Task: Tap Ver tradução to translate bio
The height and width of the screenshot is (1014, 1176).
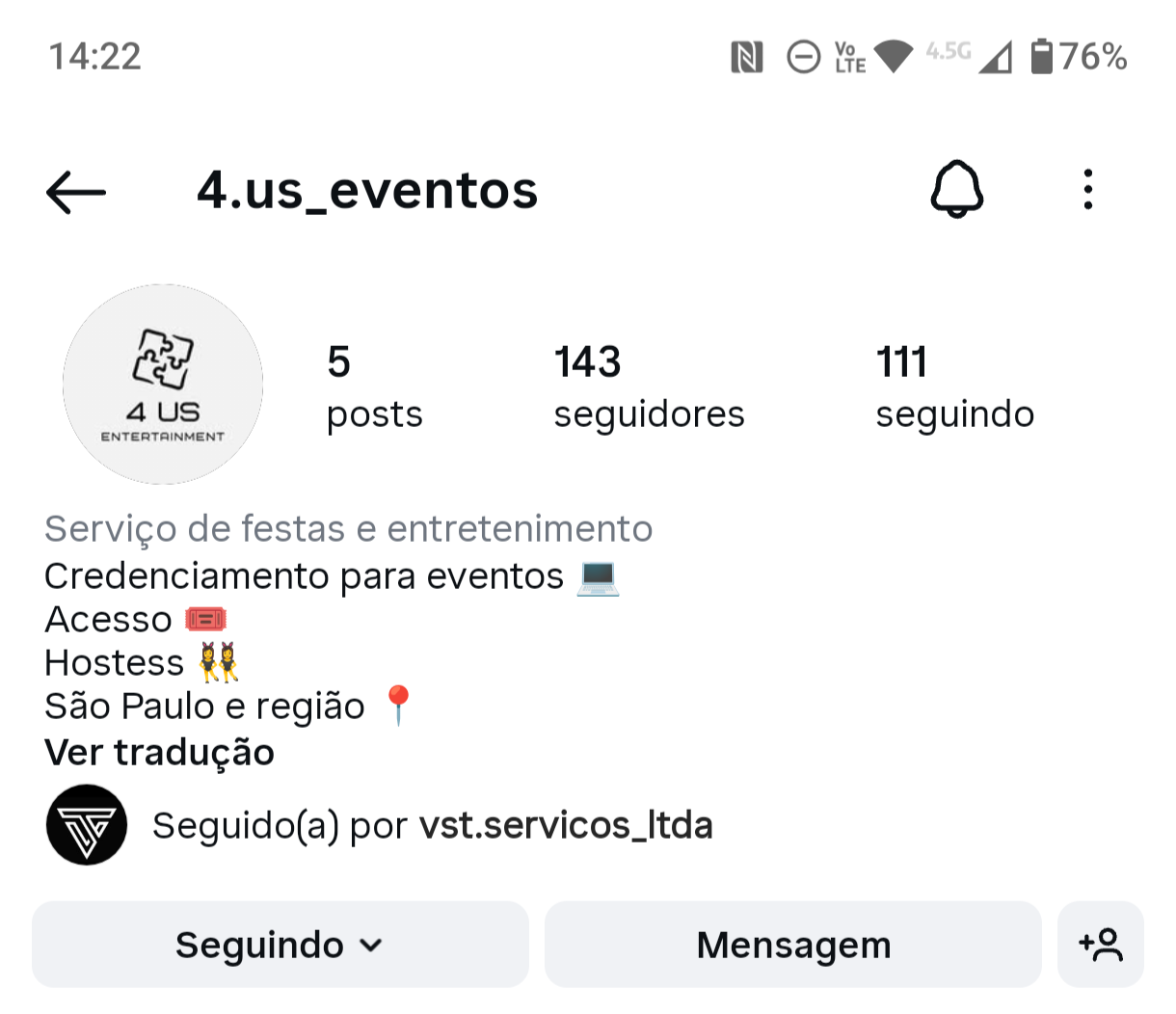Action: click(x=160, y=753)
